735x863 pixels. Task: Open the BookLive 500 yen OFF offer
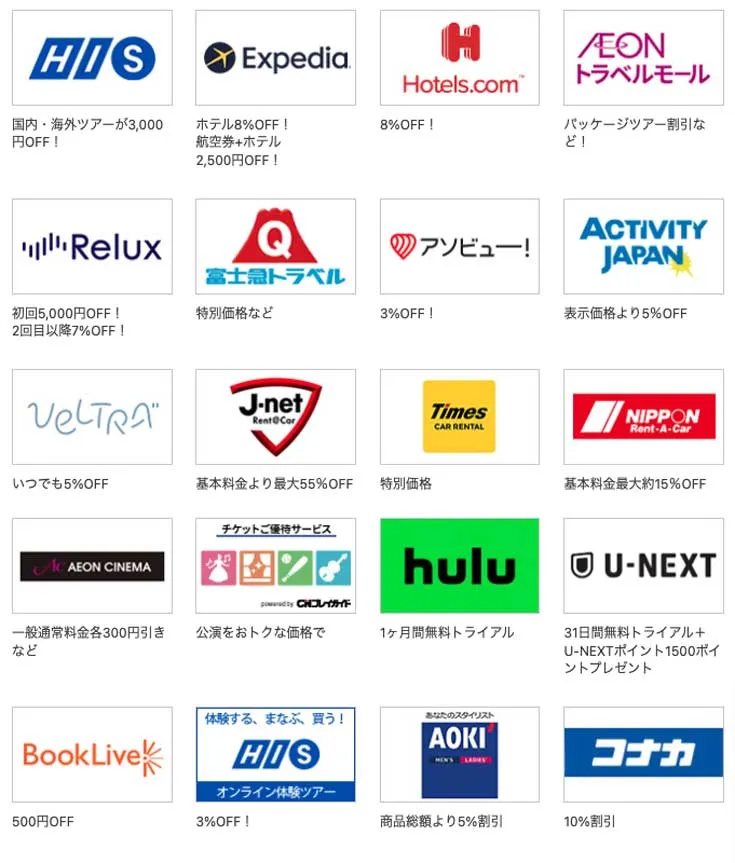click(92, 754)
